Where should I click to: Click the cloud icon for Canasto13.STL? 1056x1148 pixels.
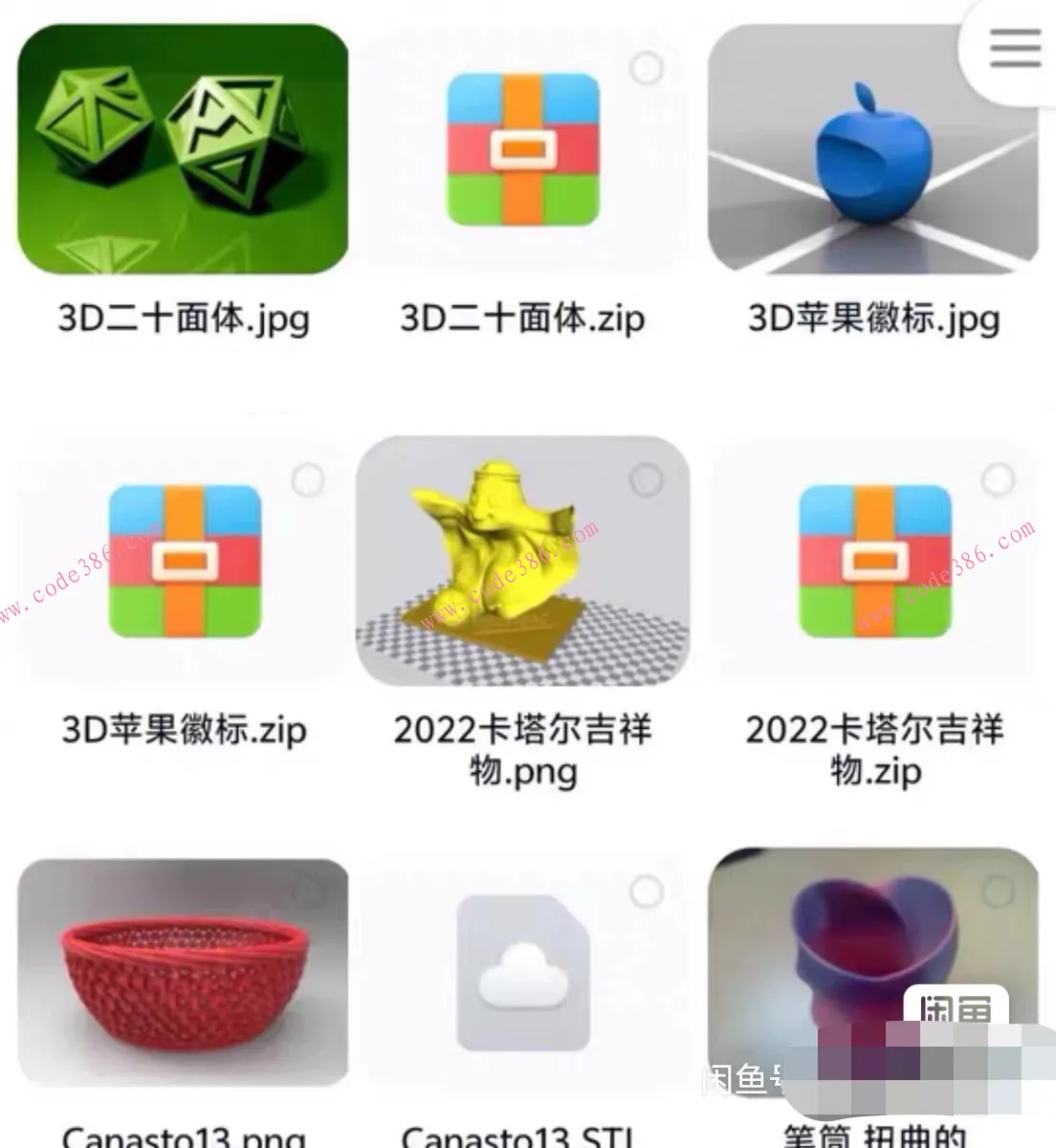[x=524, y=976]
